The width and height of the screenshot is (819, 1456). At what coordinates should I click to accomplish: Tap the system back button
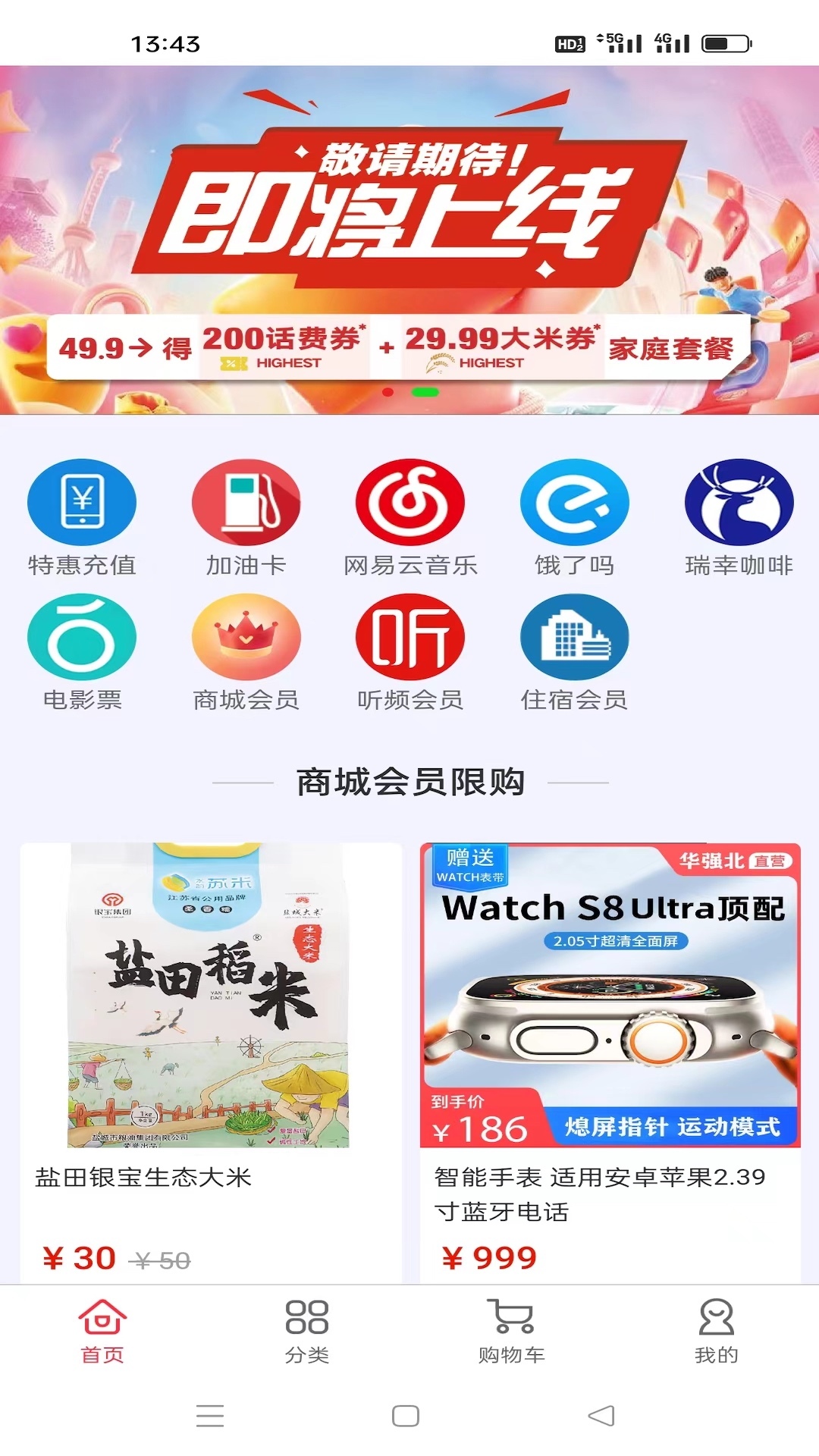click(601, 1416)
